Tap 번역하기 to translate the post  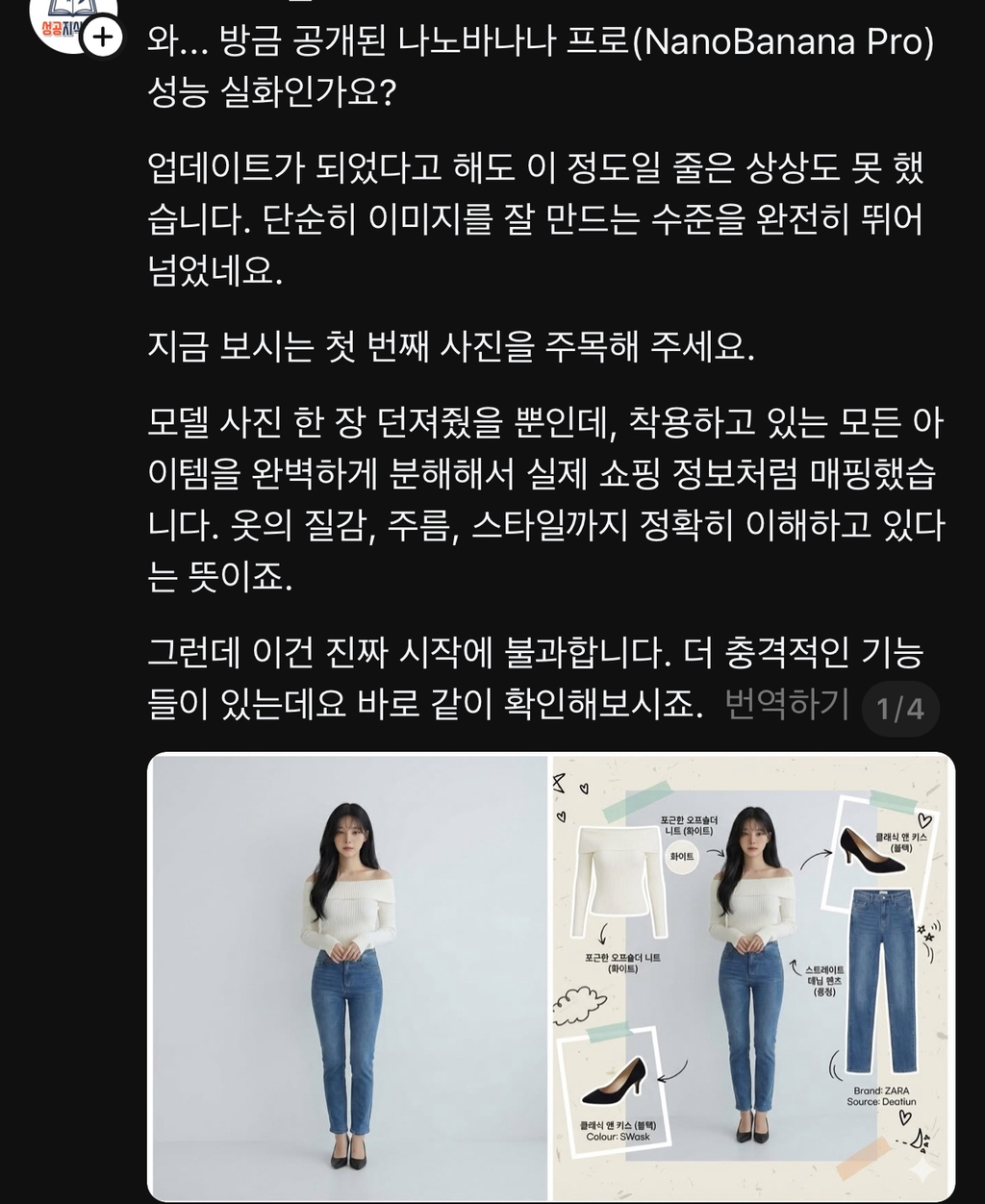coord(787,705)
